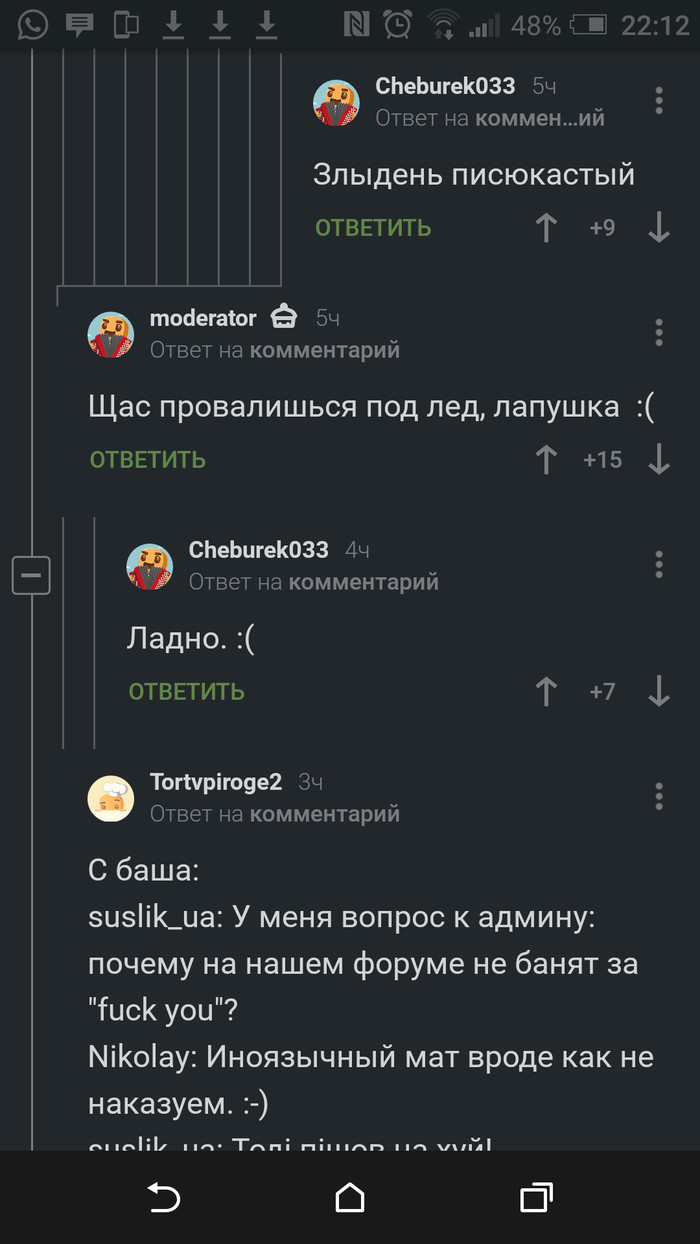
Task: View the parent comment Tortvpiroge2 replied to
Action: [x=324, y=814]
